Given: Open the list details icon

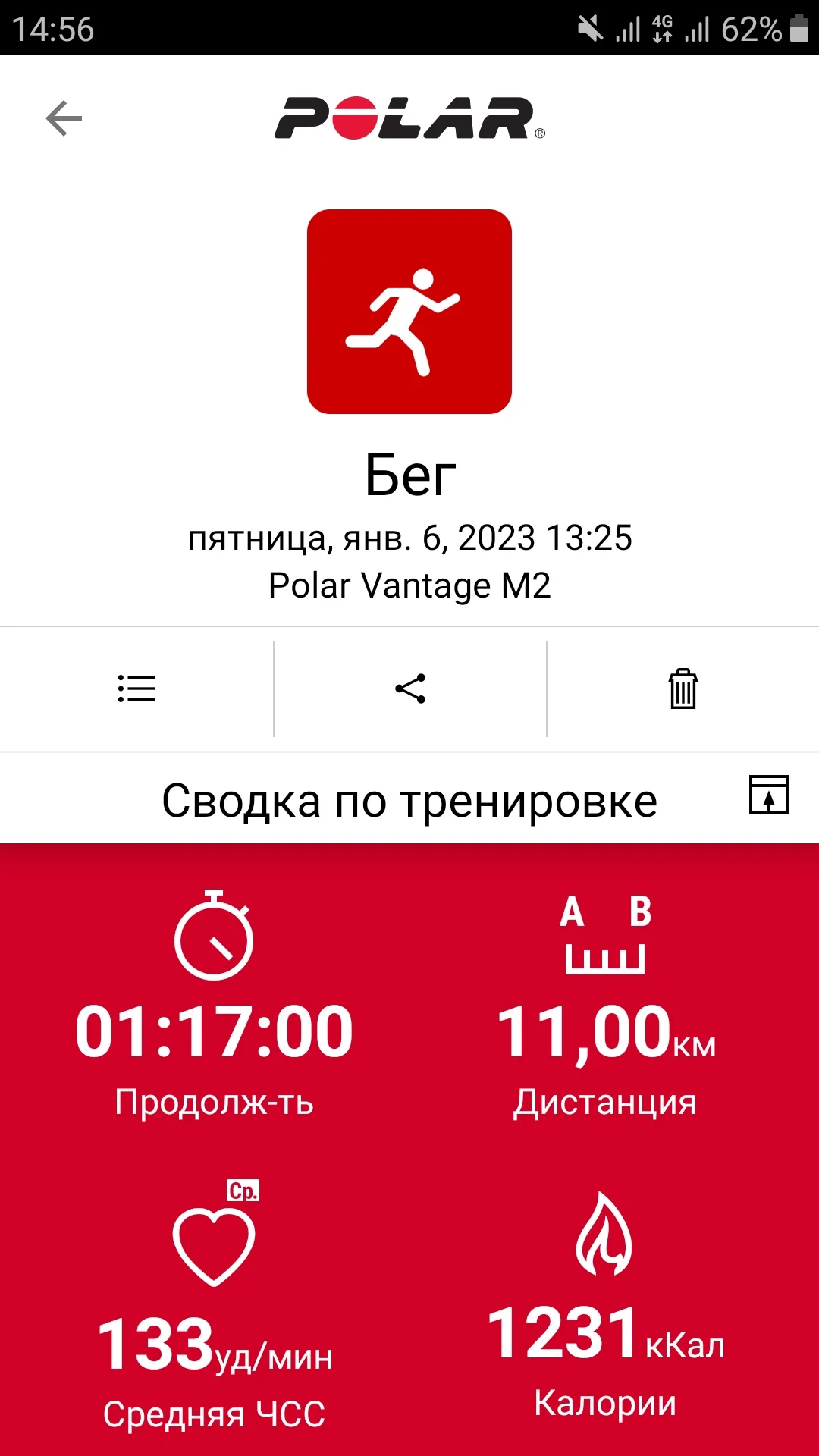Looking at the screenshot, I should click(136, 689).
